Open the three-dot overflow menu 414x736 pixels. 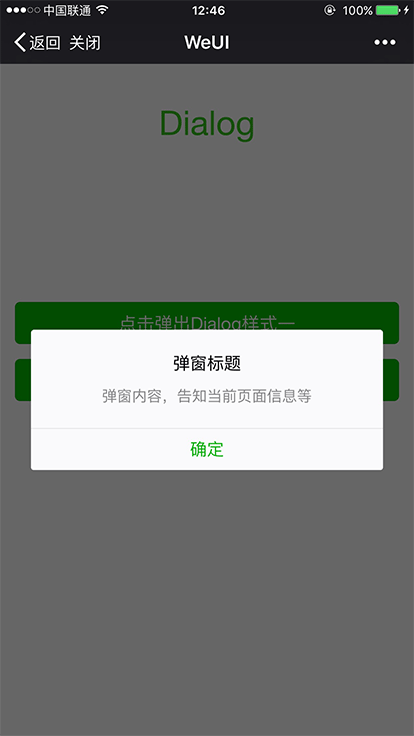click(385, 43)
